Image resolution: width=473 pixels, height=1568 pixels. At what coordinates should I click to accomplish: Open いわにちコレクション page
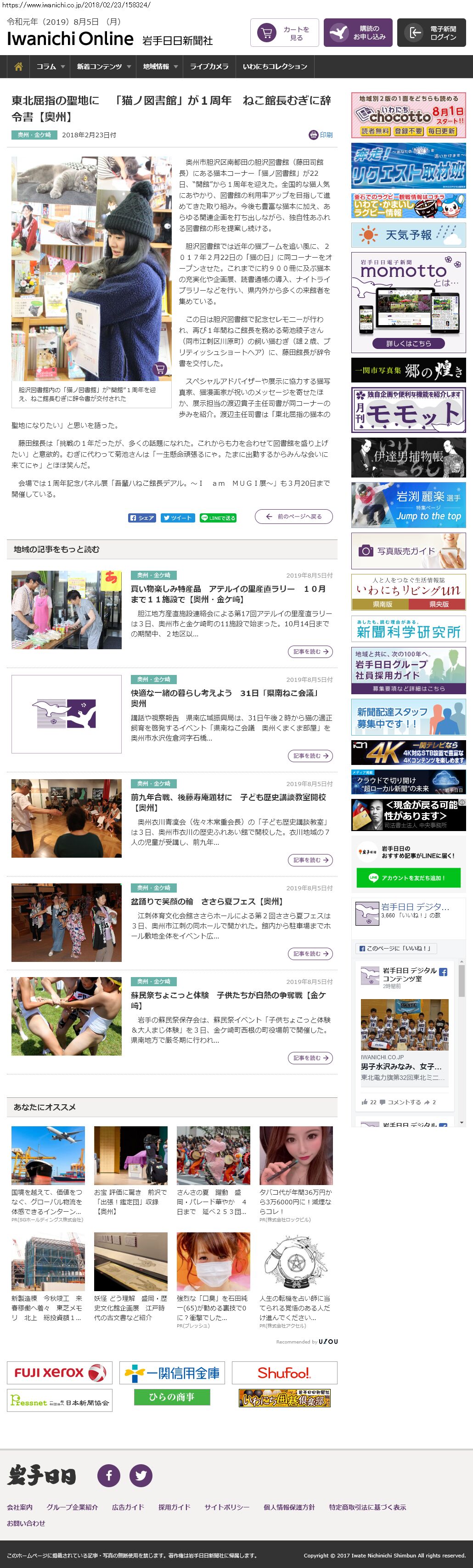(275, 67)
